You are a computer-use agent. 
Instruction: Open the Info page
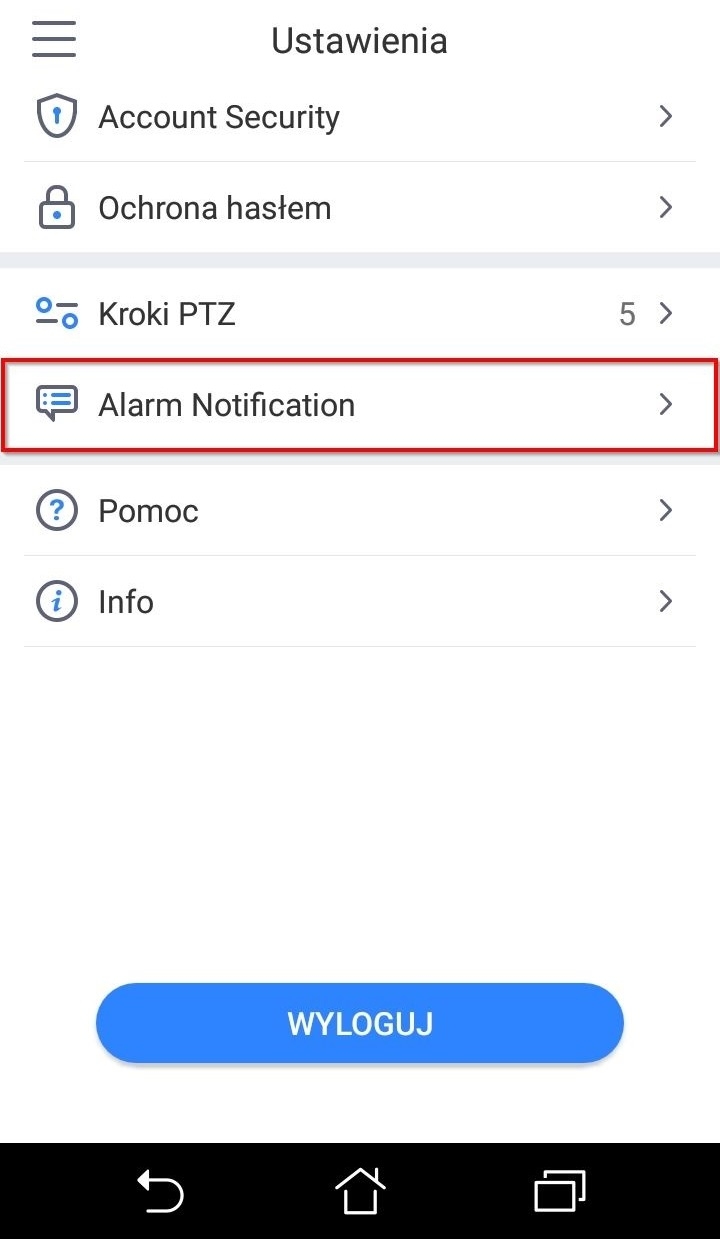click(x=360, y=602)
